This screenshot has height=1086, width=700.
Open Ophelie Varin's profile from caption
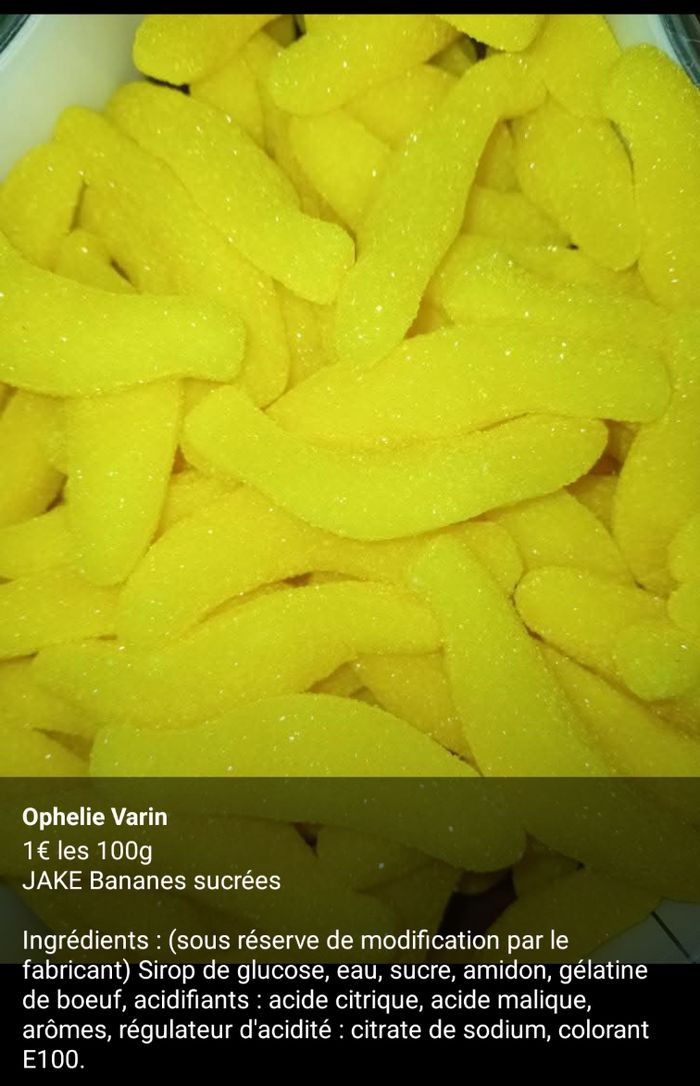[x=95, y=817]
